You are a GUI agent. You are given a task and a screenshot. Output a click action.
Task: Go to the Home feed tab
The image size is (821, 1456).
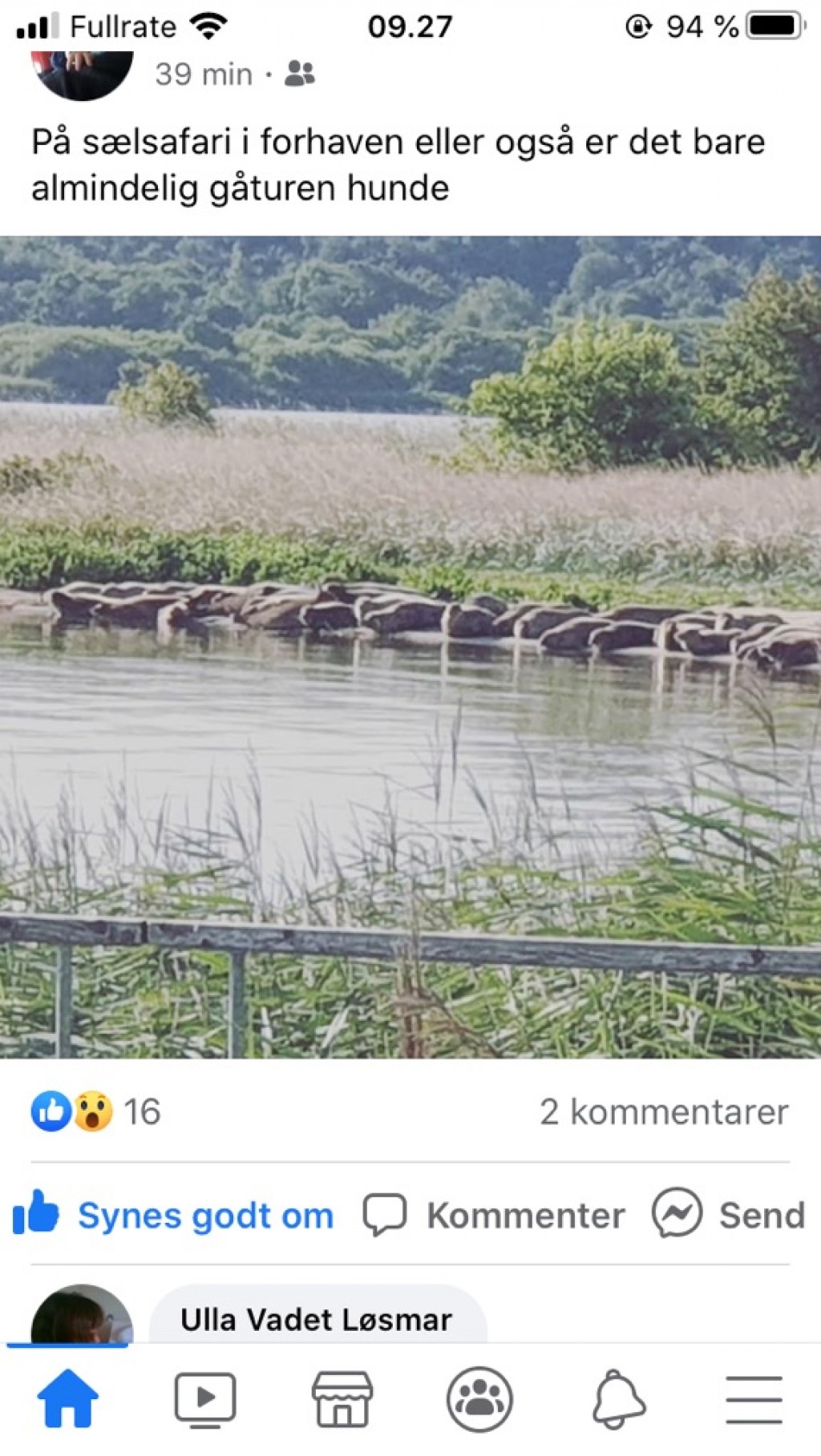coord(67,1399)
